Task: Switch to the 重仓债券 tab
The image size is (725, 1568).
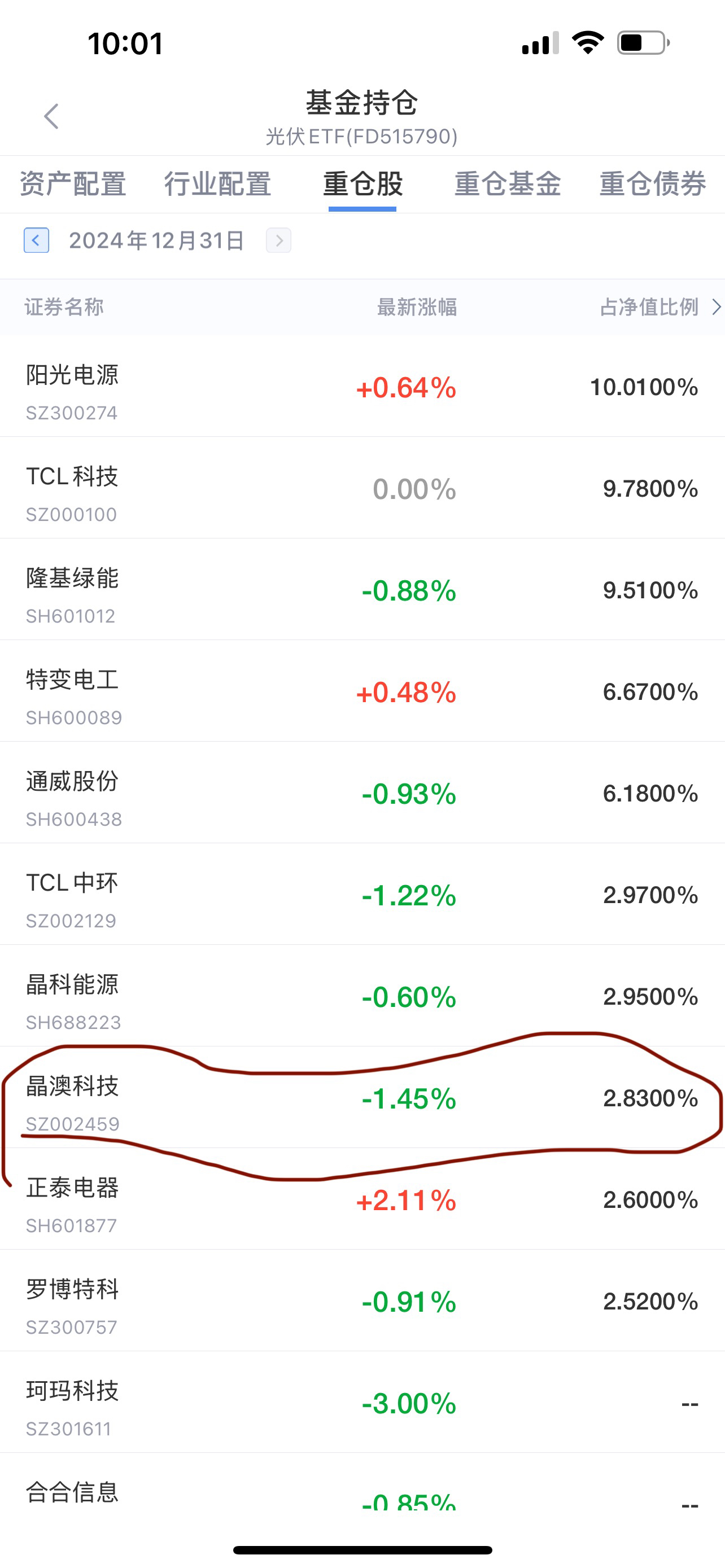Action: [x=653, y=184]
